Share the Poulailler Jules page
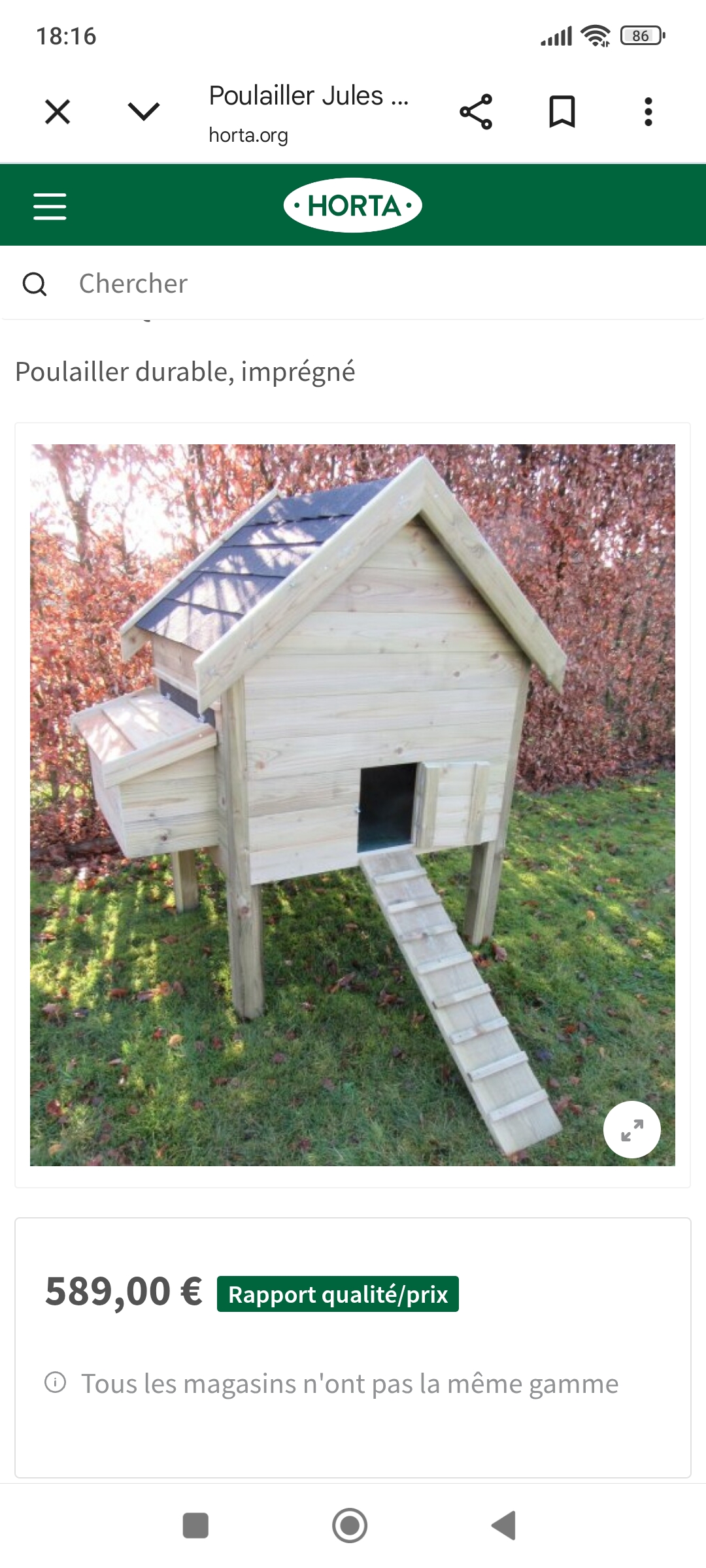This screenshot has height=1568, width=706. click(476, 112)
